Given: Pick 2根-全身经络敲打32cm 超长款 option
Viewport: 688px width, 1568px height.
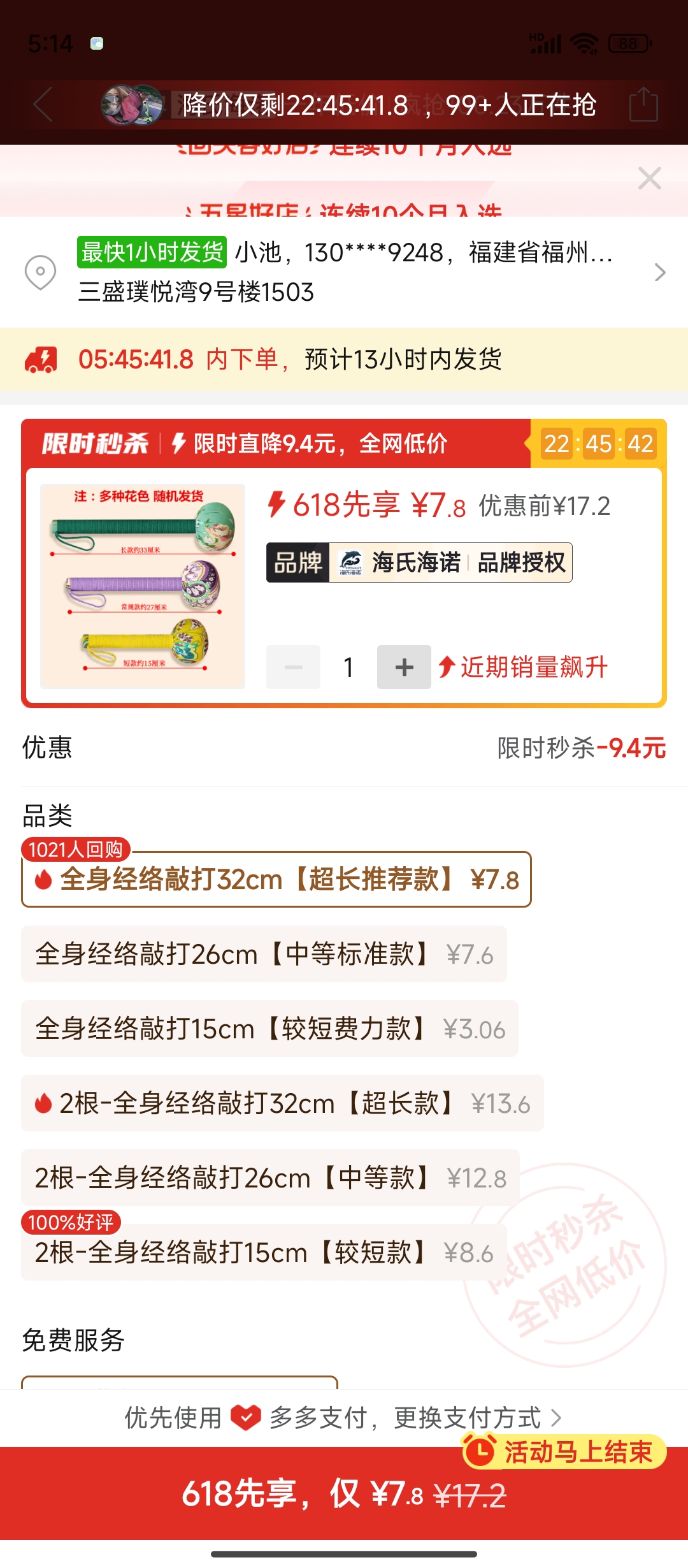Looking at the screenshot, I should tap(282, 1103).
